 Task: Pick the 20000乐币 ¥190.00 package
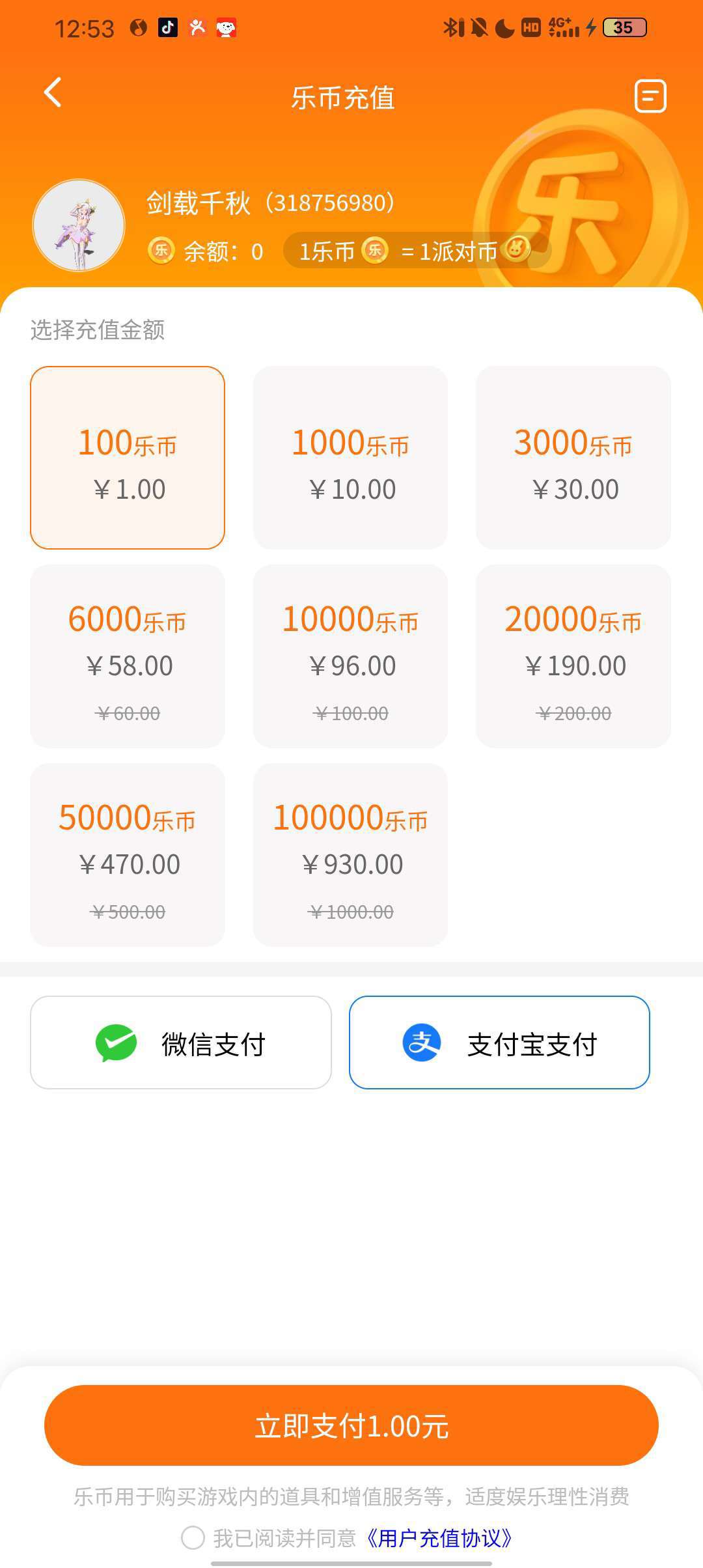(573, 656)
